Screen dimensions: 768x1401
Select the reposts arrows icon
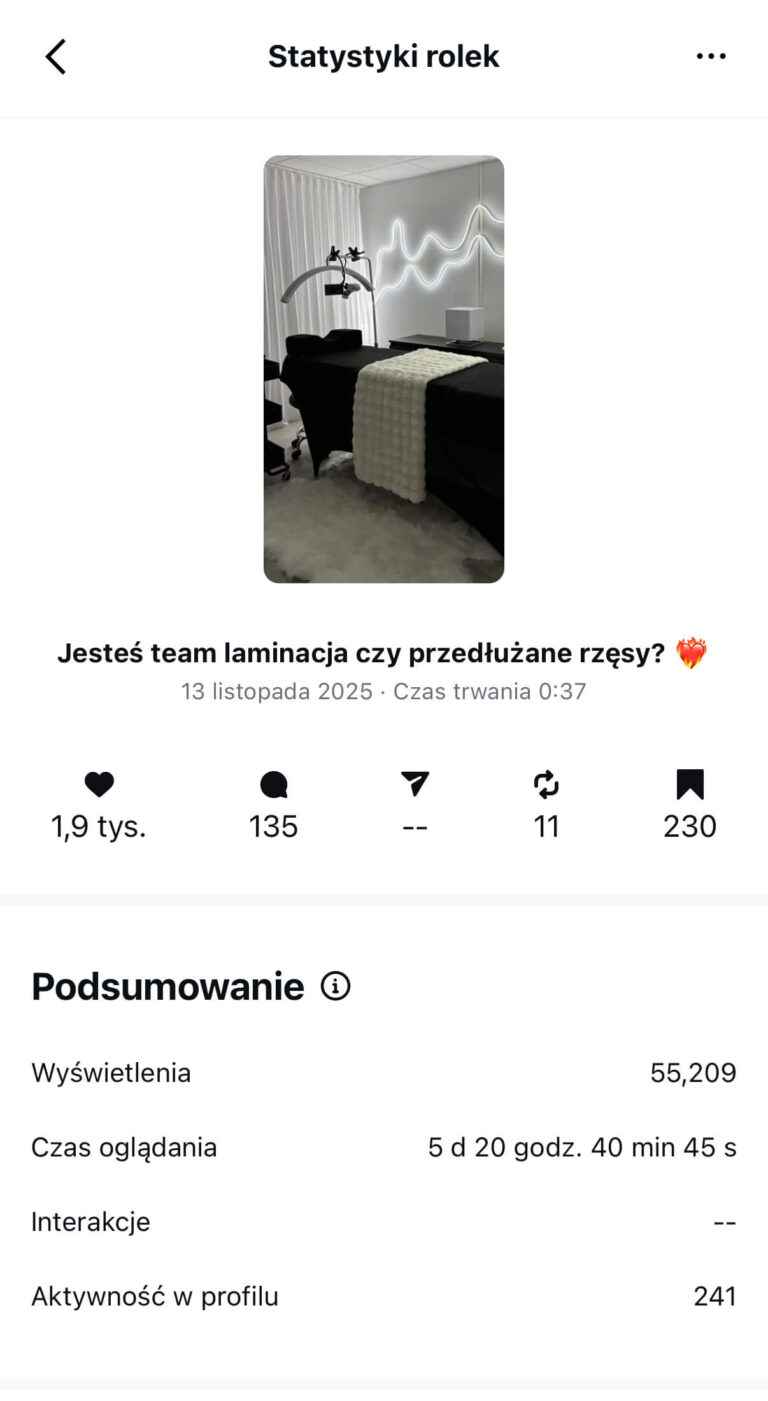(x=546, y=784)
